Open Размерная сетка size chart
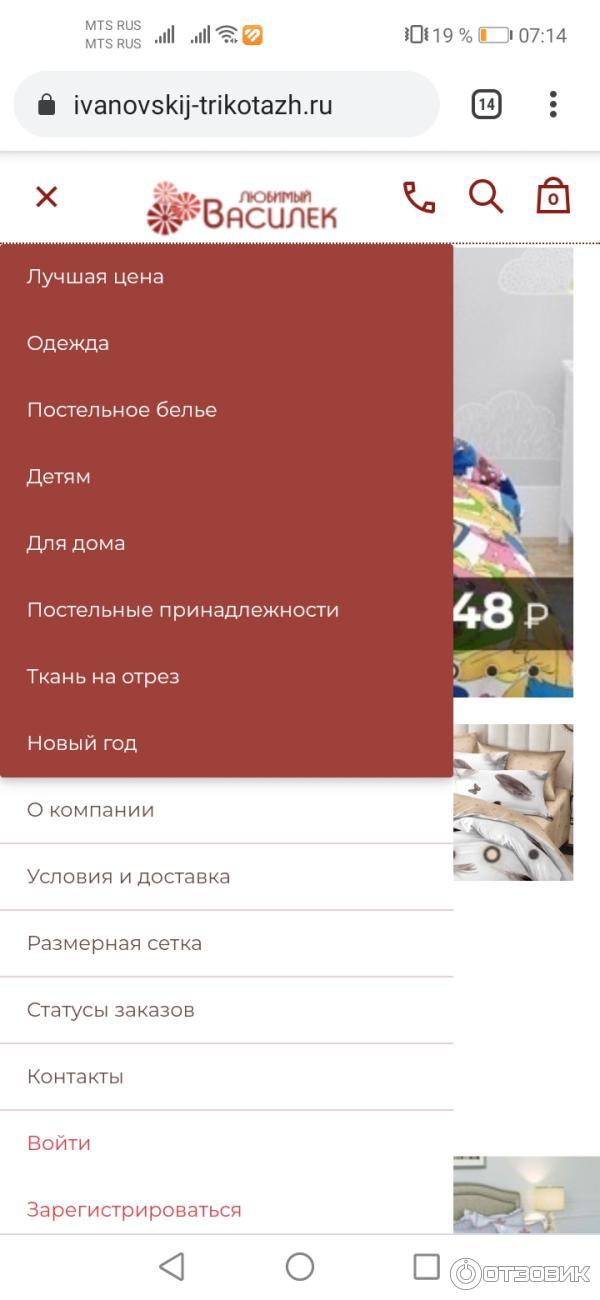This screenshot has height=1300, width=600. 115,943
